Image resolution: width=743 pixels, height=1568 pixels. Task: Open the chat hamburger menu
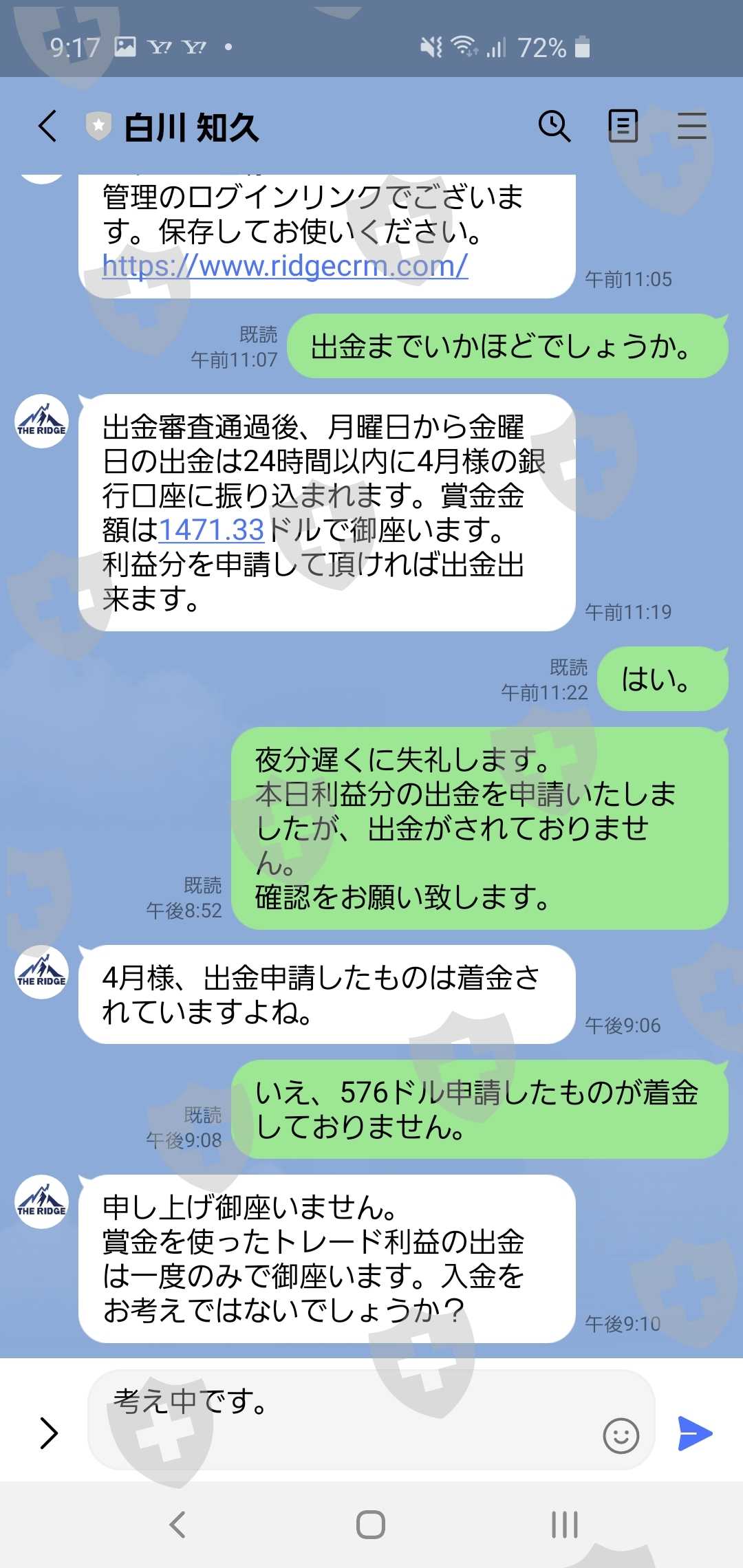(x=691, y=126)
